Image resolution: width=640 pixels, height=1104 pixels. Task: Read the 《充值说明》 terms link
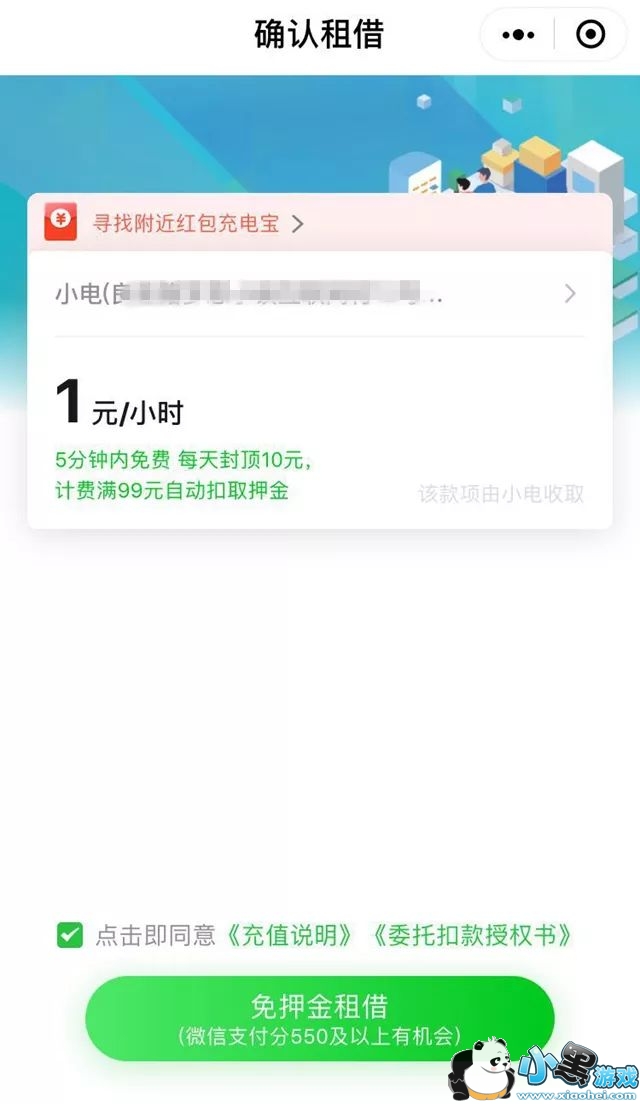pyautogui.click(x=290, y=935)
